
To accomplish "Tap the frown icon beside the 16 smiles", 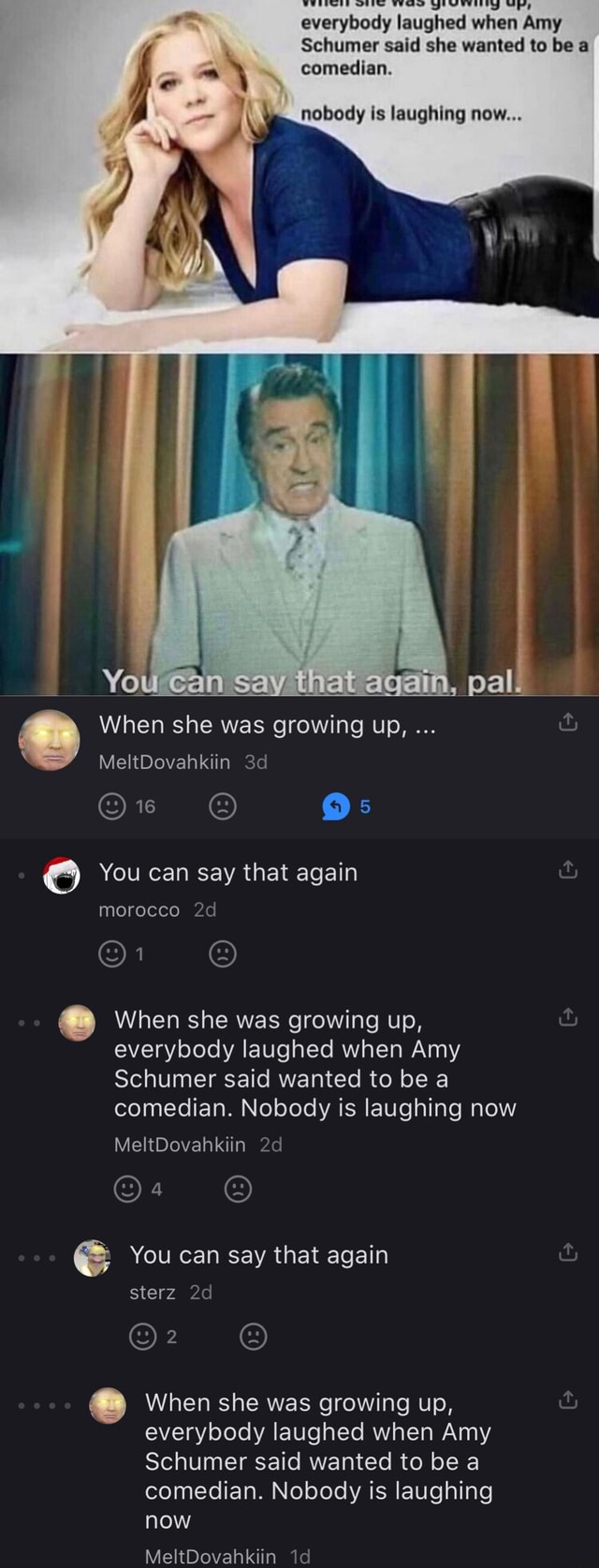I will (222, 806).
